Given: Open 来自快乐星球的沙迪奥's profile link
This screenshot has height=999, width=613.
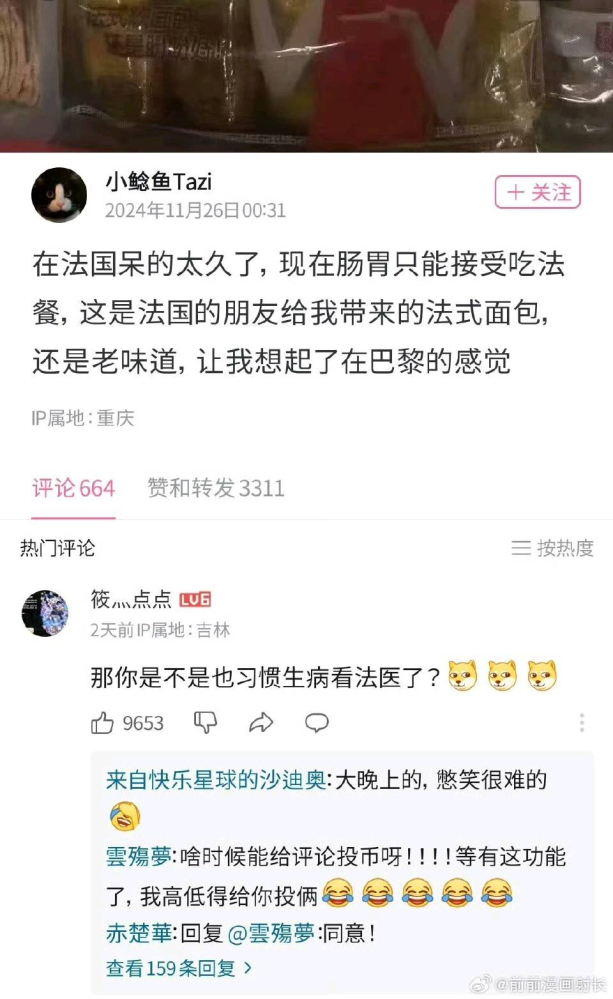Looking at the screenshot, I should (215, 780).
